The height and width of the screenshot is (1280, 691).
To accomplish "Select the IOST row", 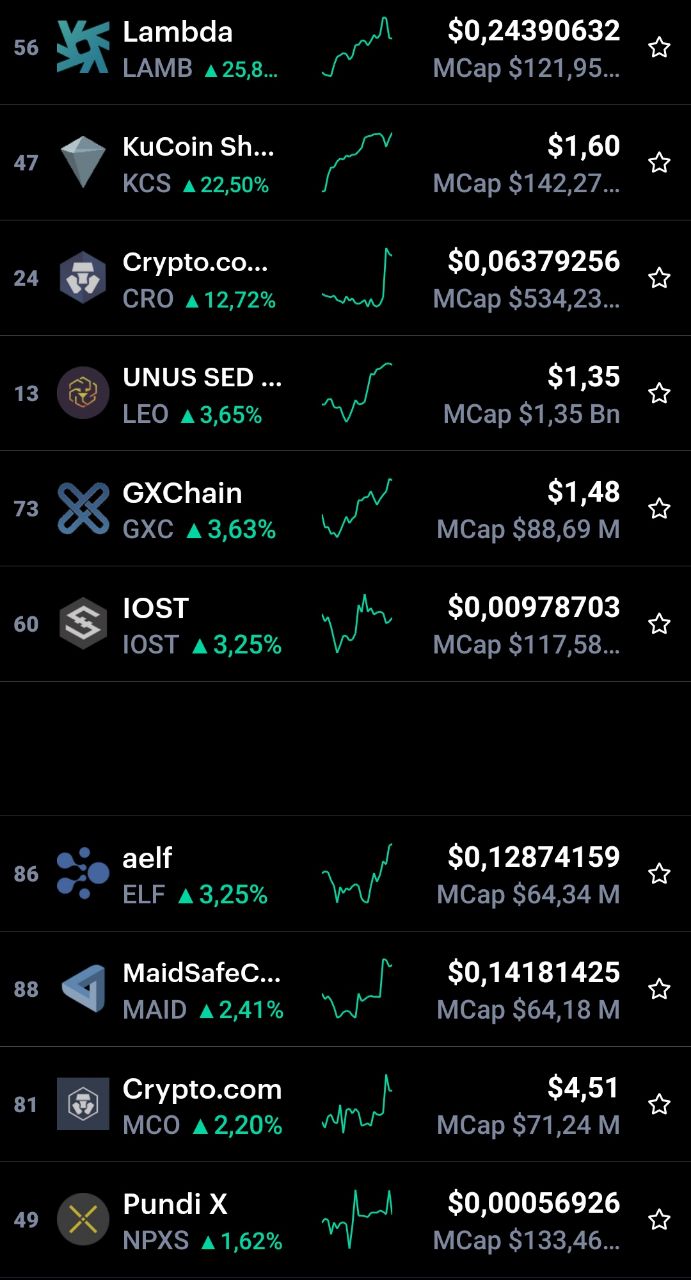I will (345, 624).
